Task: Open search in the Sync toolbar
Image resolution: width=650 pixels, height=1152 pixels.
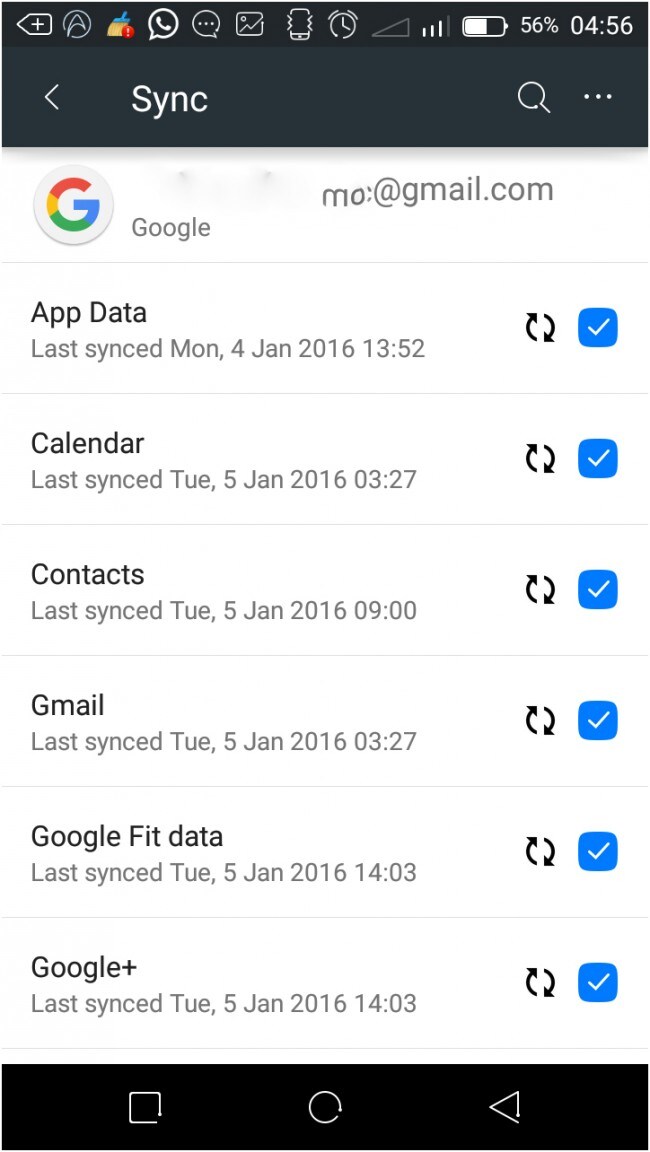Action: (533, 97)
